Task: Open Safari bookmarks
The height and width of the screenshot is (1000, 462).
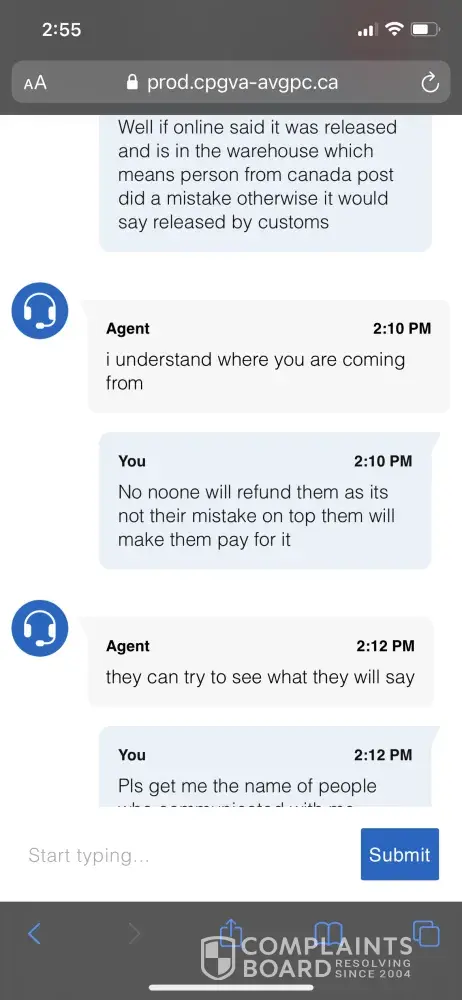Action: tap(328, 934)
